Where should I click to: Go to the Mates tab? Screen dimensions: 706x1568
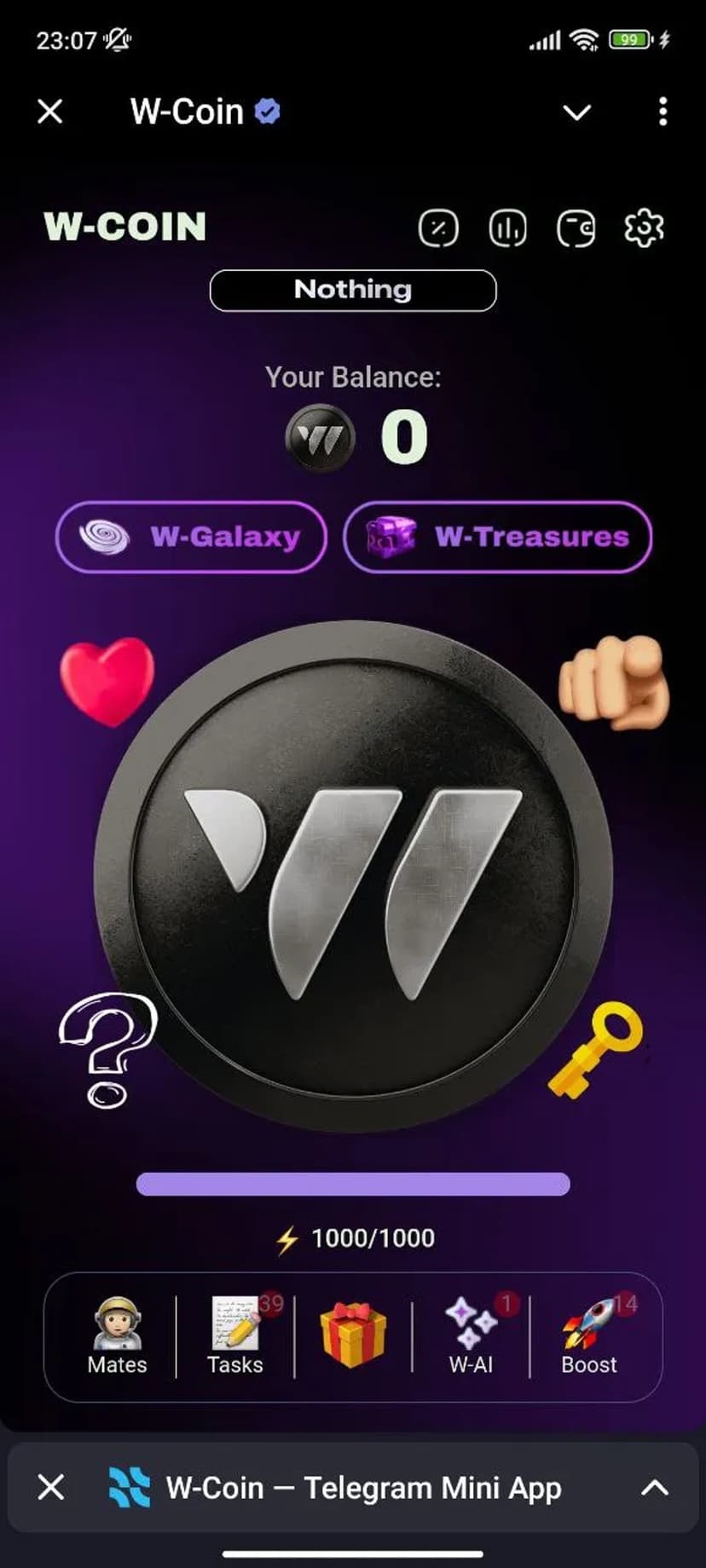(x=117, y=1336)
